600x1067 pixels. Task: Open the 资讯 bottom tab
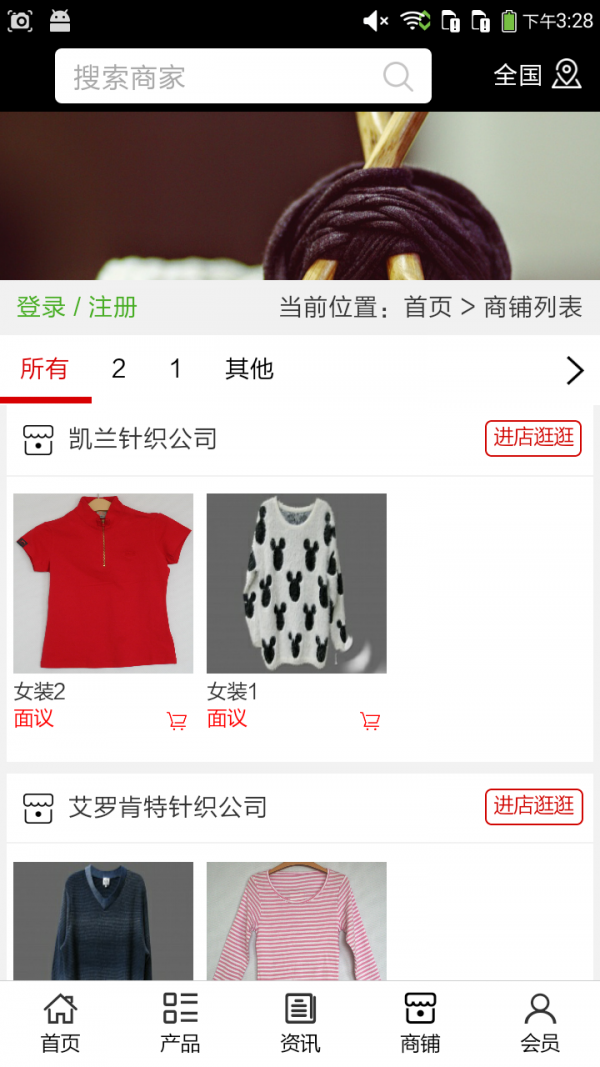(300, 1023)
